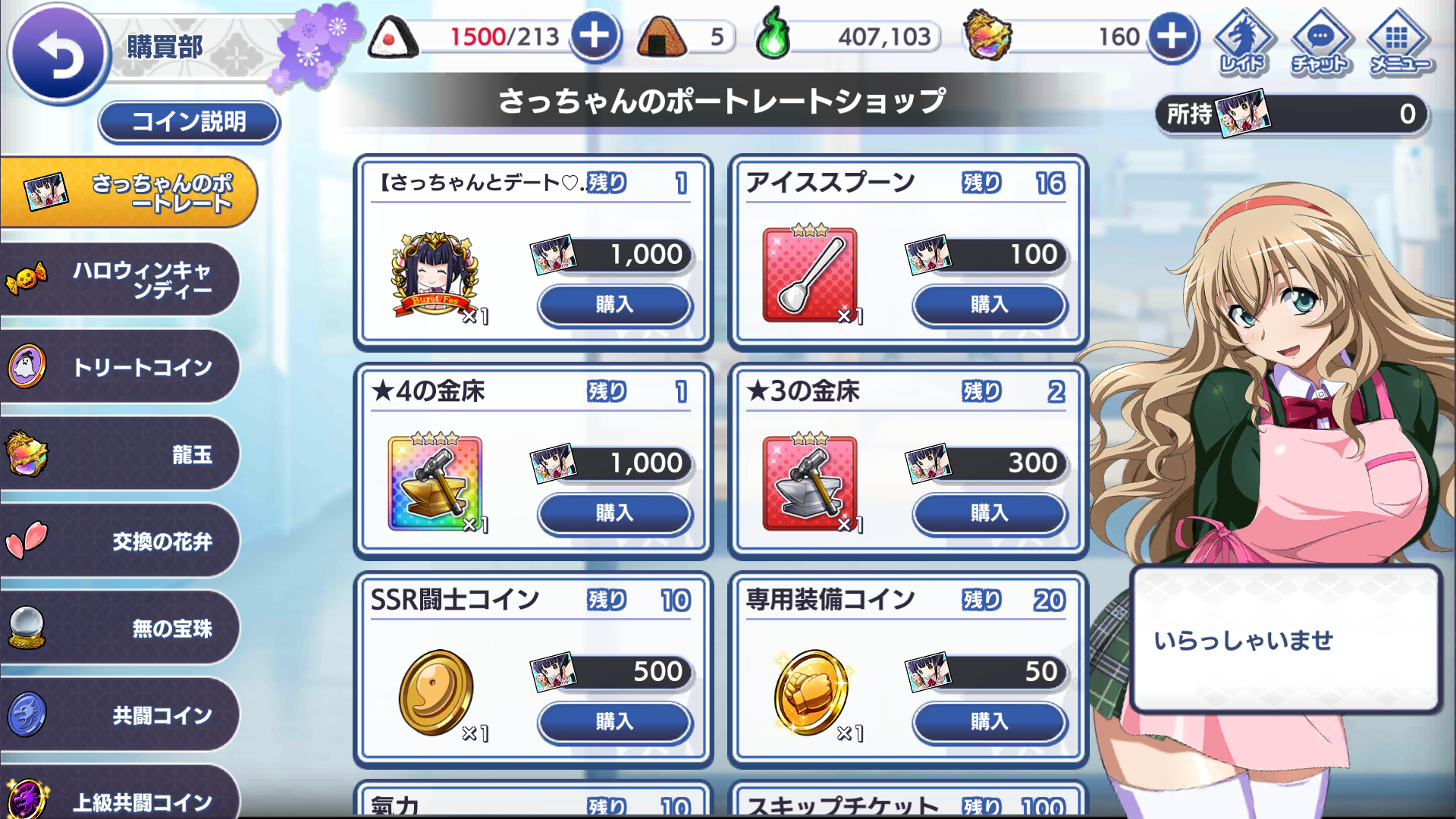
Task: Open the チャット chat
Action: point(1319,42)
